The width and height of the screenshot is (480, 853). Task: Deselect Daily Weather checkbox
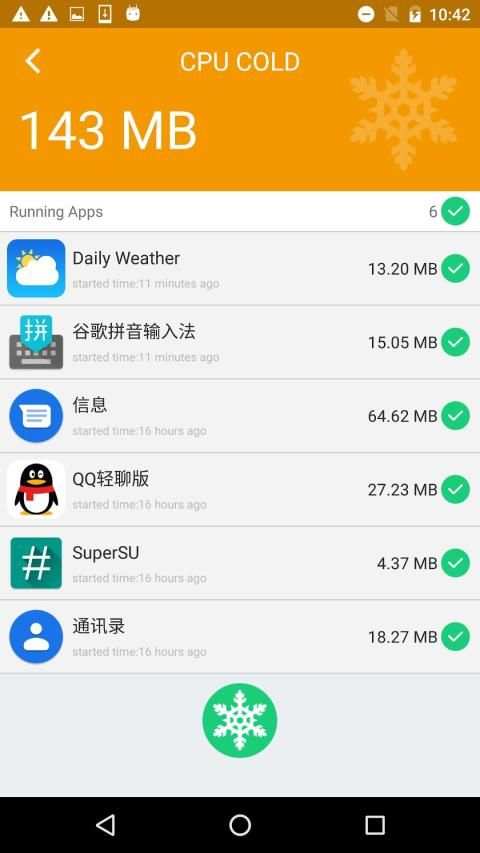pyautogui.click(x=455, y=268)
